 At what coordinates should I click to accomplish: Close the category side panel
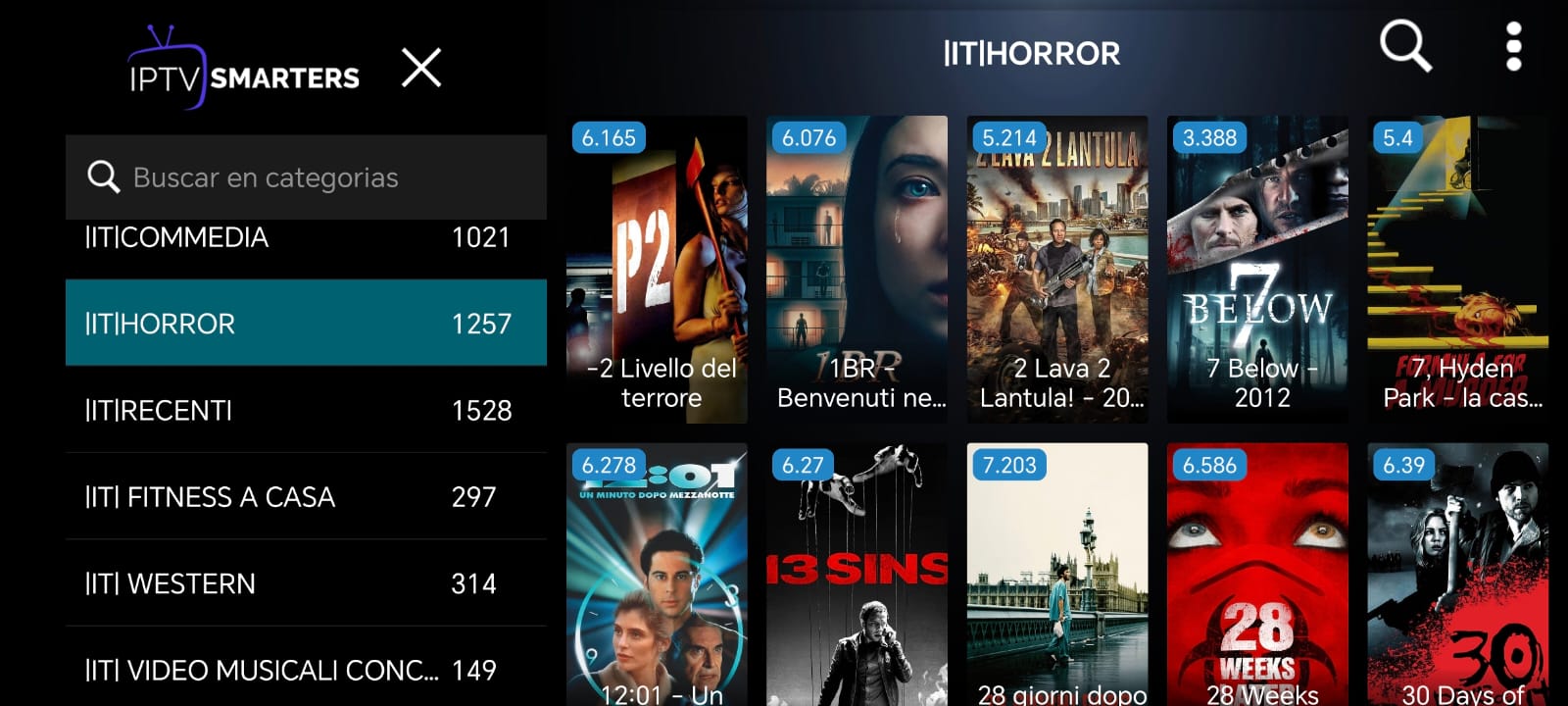point(421,68)
